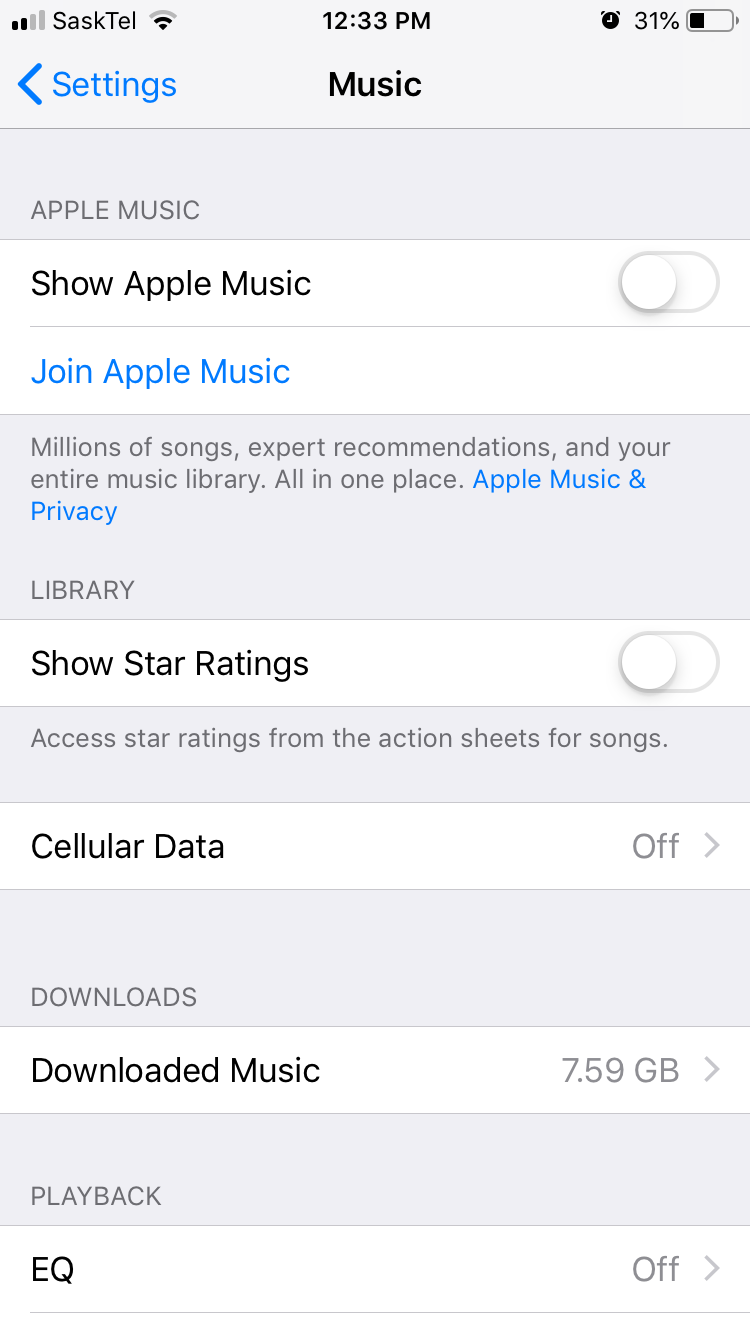Open the EQ options
Image resolution: width=750 pixels, height=1334 pixels.
click(x=375, y=1270)
